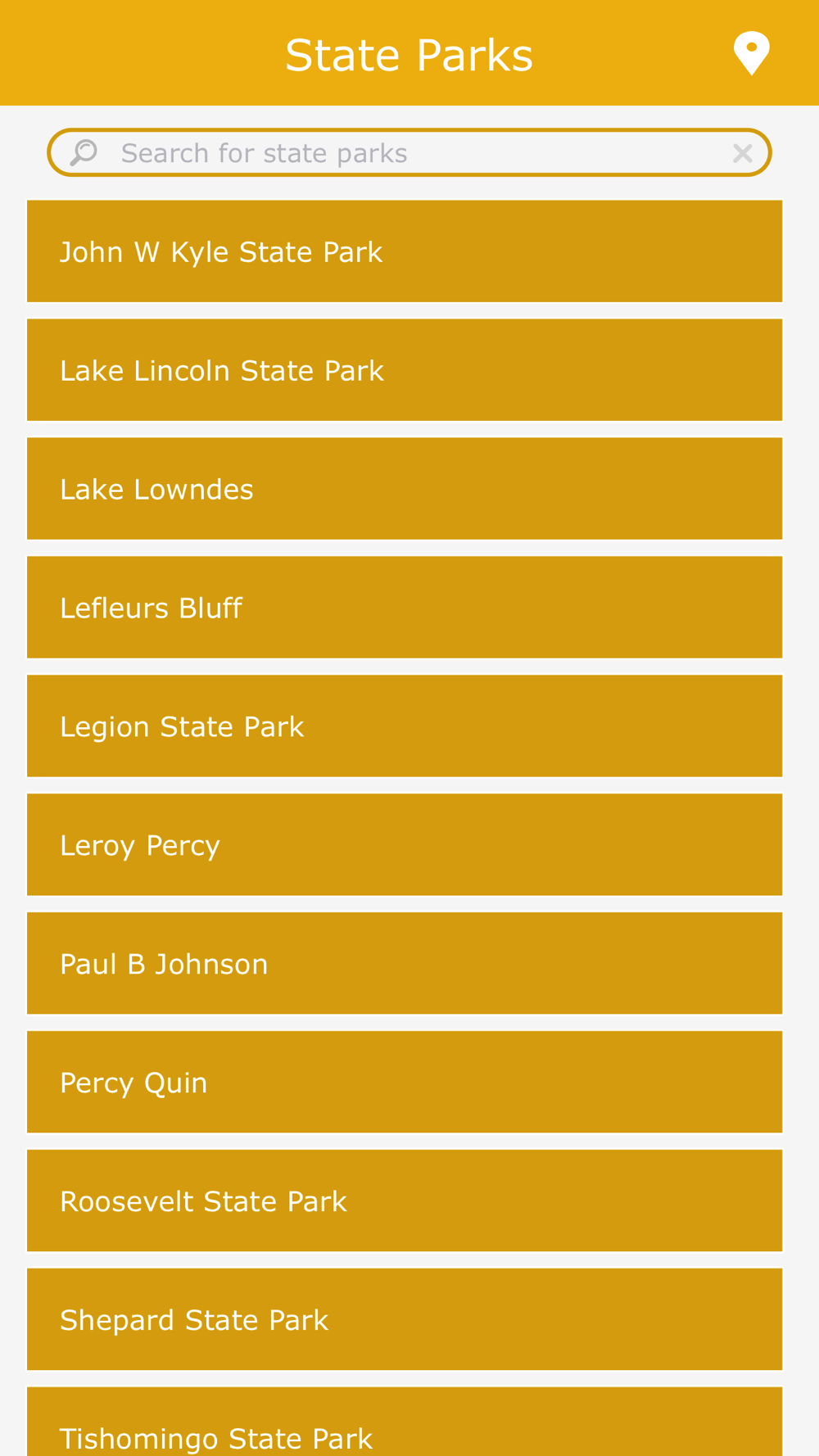
Task: Tap the search for state parks field
Action: point(409,152)
